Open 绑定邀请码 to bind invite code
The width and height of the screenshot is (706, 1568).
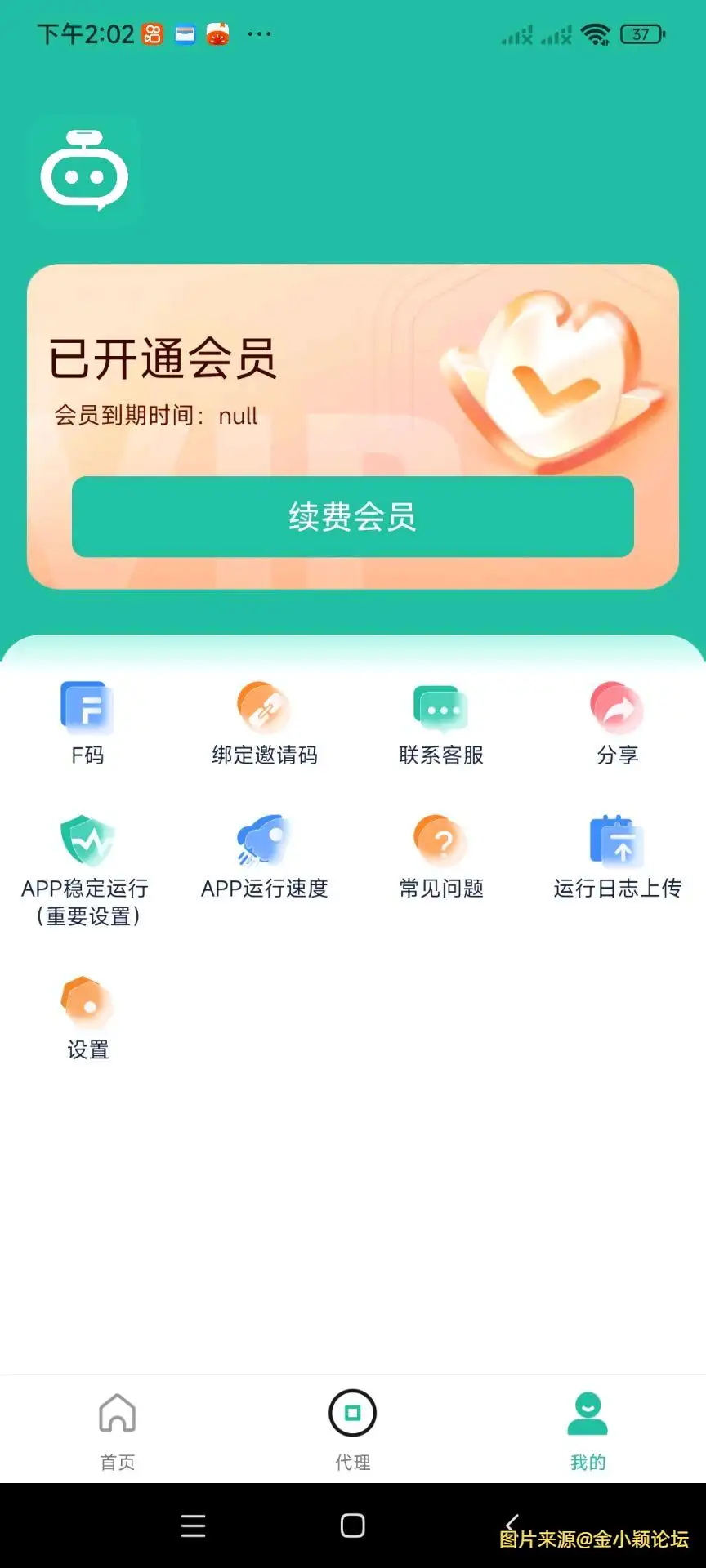264,722
